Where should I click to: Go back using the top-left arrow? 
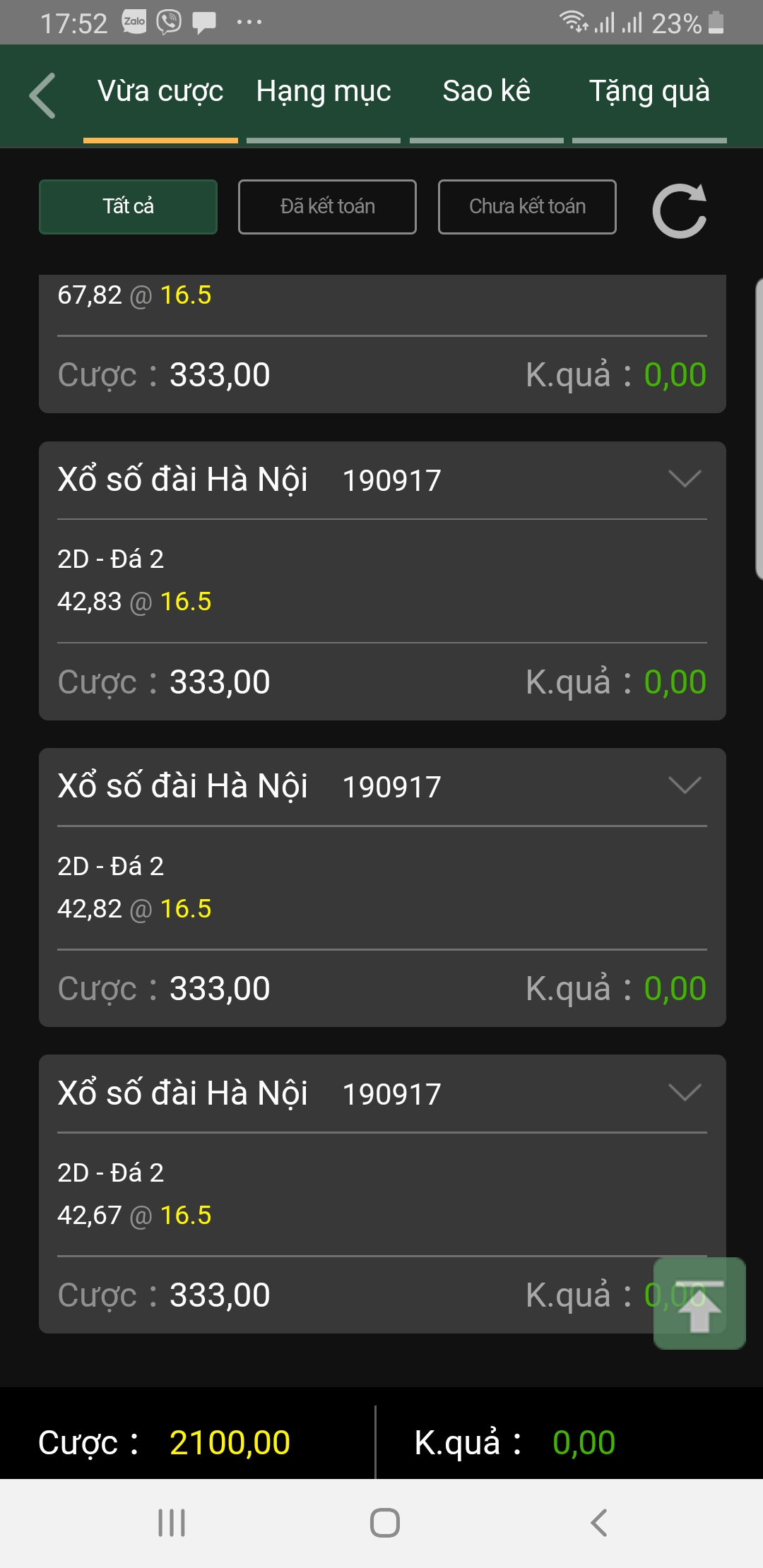pos(42,95)
